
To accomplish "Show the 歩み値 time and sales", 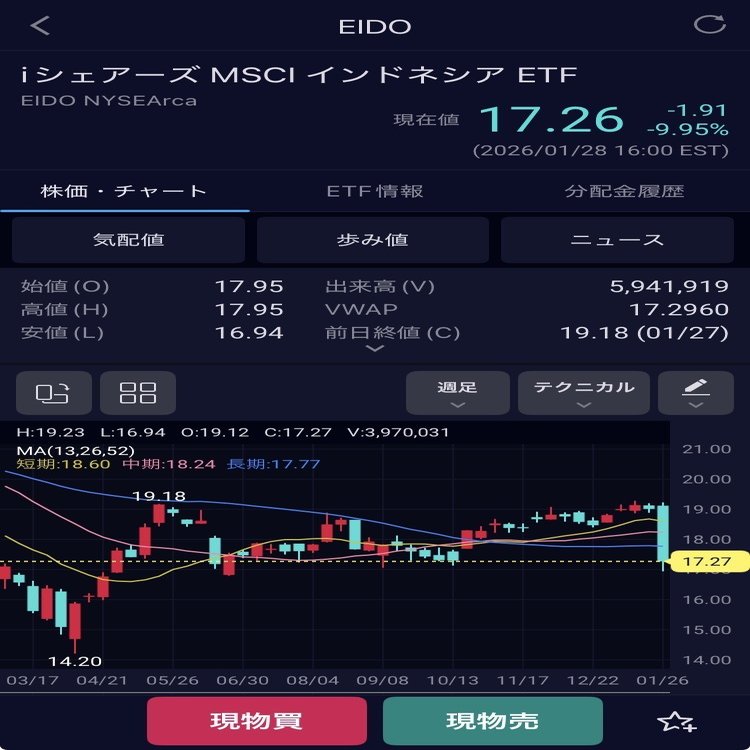I will tap(373, 240).
